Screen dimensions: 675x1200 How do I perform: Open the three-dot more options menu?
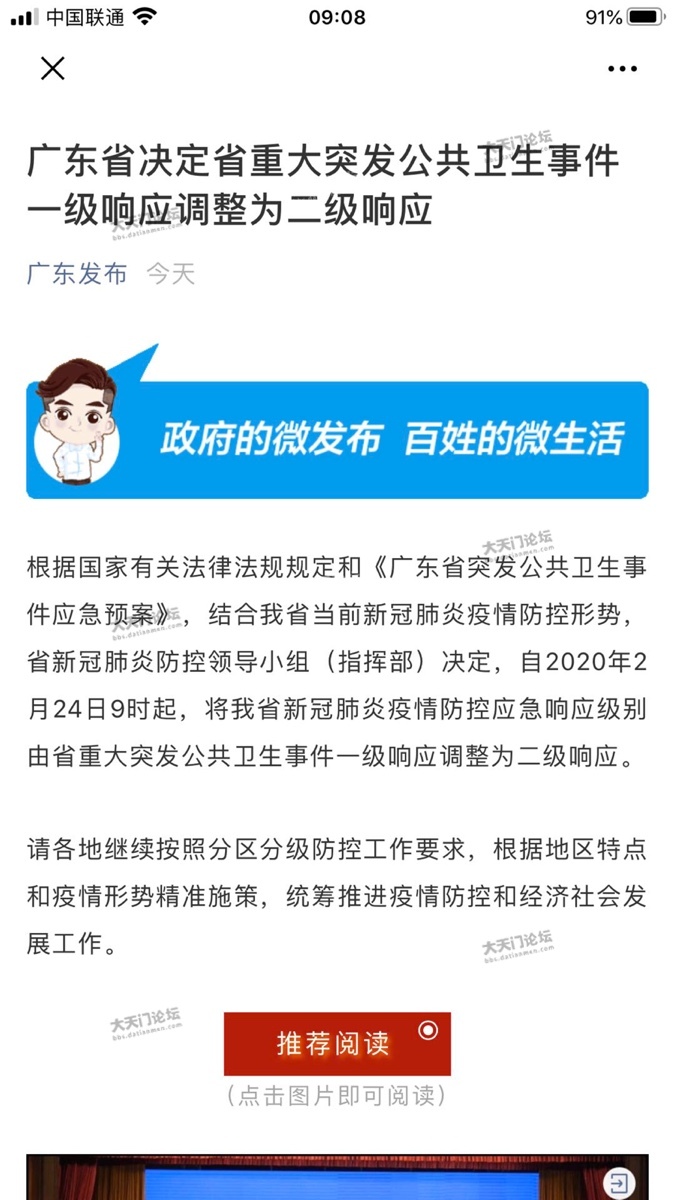622,69
